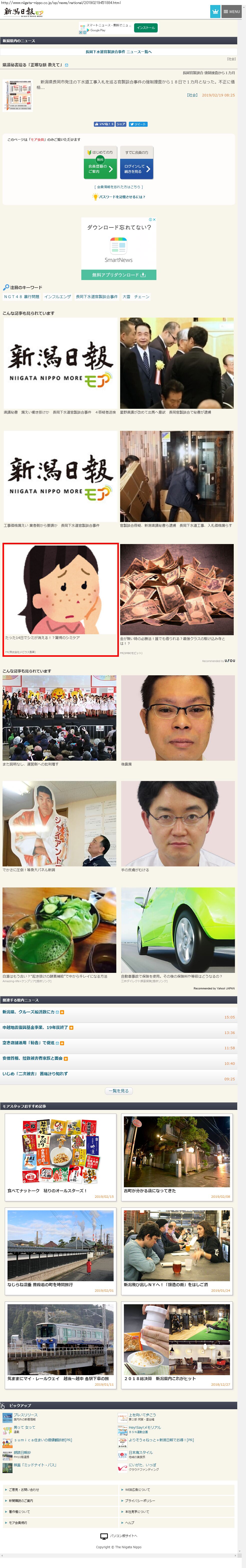246x1568 pixels.
Task: Select the インフルエンザ keyword
Action: [58, 296]
